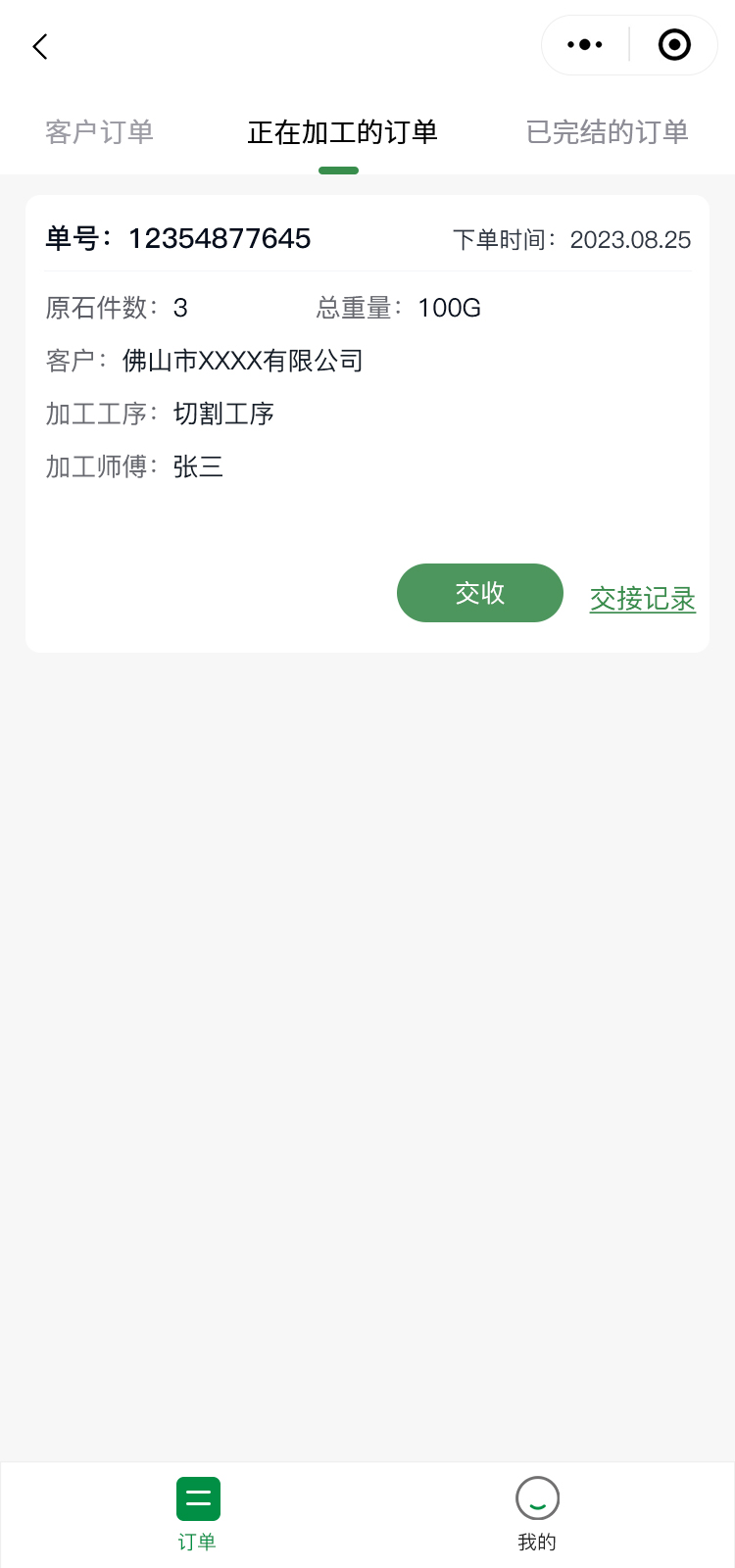
Task: Select the 正在加工的订单 tab
Action: [x=342, y=132]
